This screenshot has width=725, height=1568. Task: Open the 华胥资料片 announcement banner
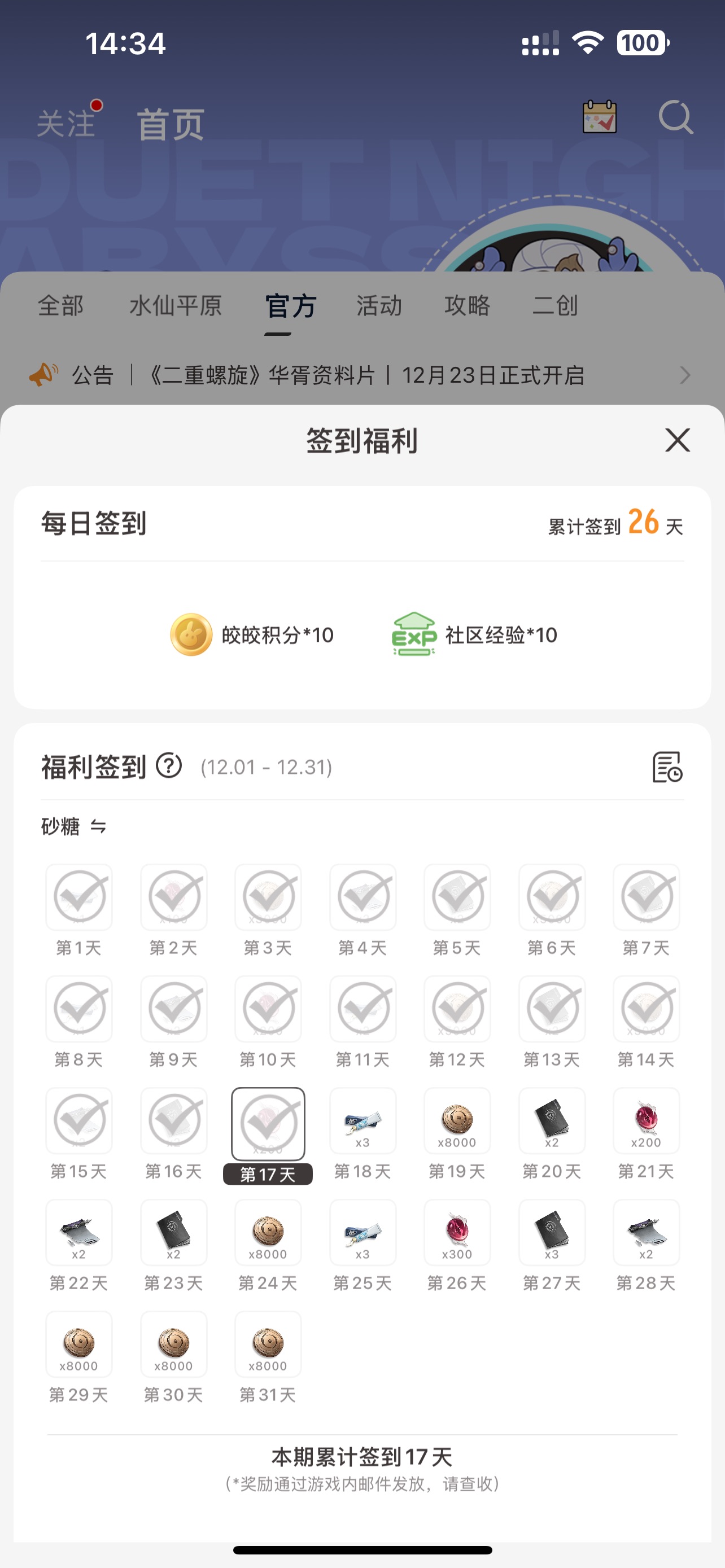365,375
